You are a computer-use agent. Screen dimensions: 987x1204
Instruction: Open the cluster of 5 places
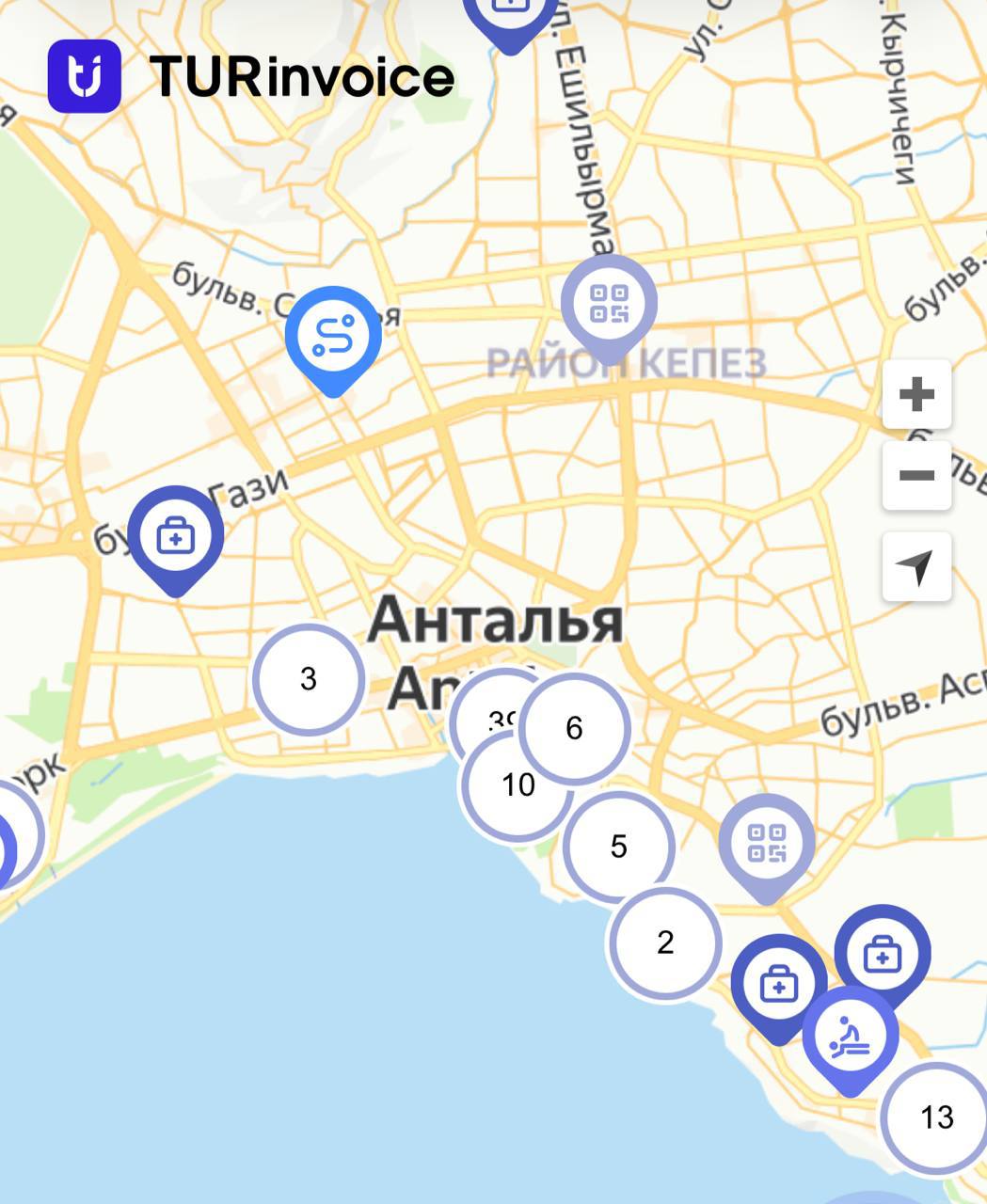(x=618, y=847)
